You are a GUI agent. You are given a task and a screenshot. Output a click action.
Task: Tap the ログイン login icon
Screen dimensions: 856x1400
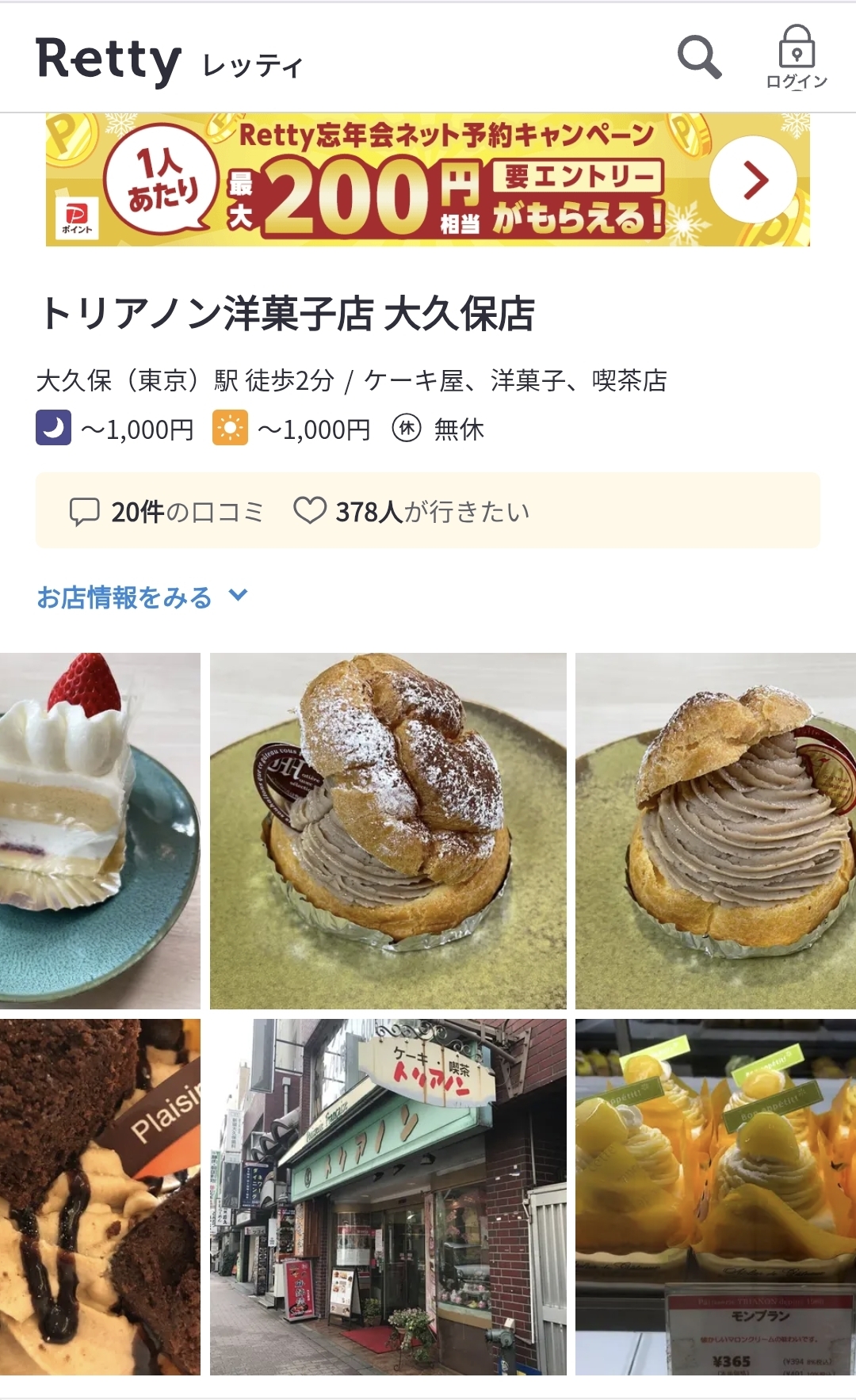click(797, 57)
